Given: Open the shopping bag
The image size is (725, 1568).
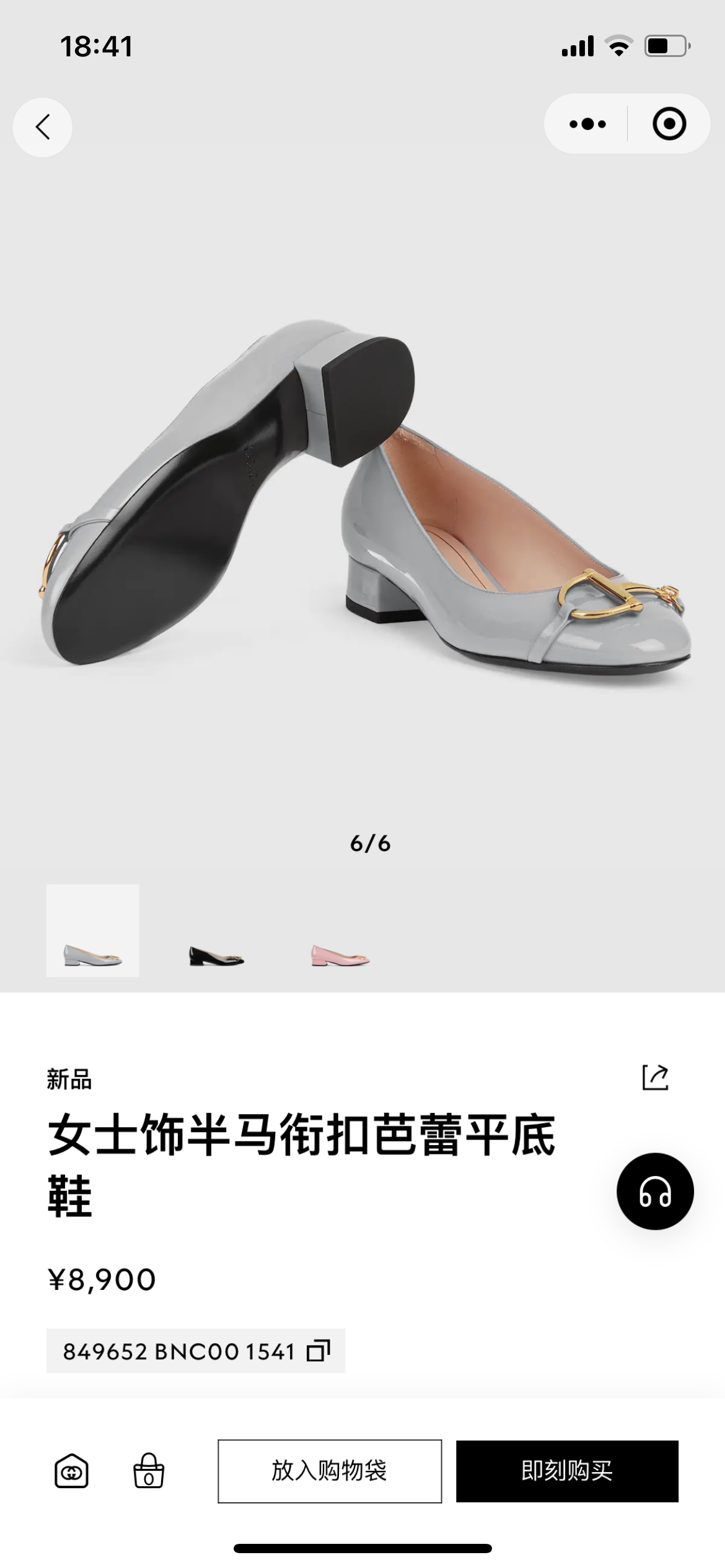Looking at the screenshot, I should click(149, 1471).
